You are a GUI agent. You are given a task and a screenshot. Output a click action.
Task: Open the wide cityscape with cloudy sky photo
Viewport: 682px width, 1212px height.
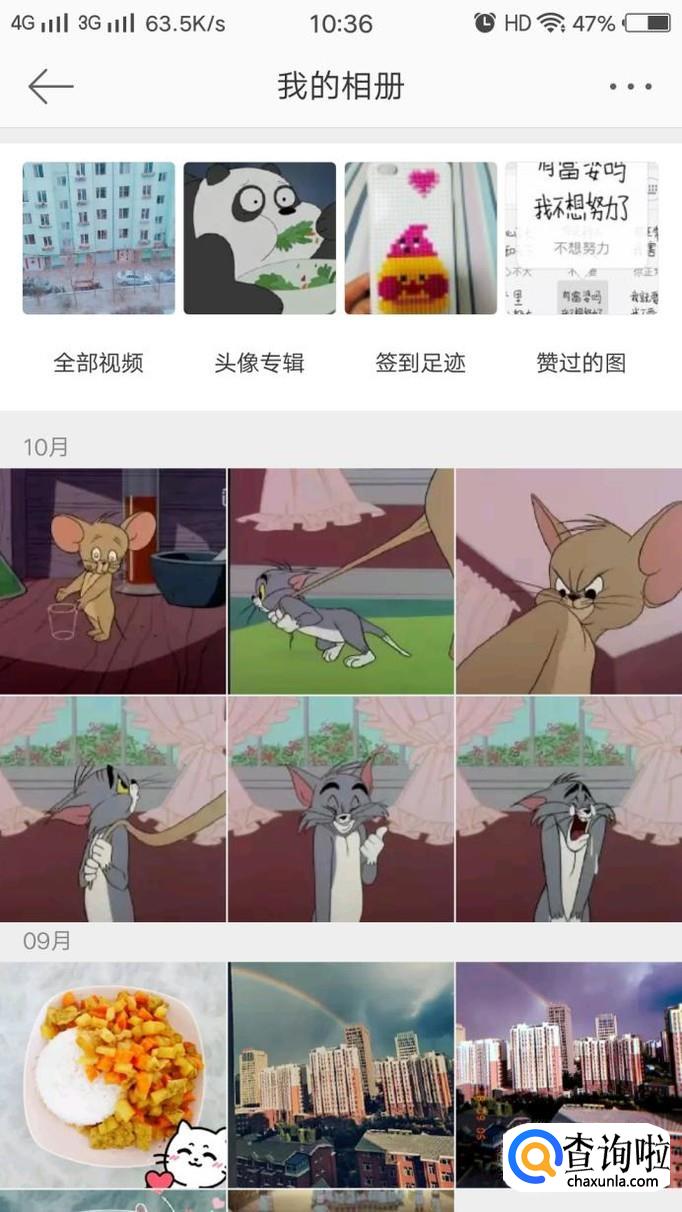[341, 1073]
